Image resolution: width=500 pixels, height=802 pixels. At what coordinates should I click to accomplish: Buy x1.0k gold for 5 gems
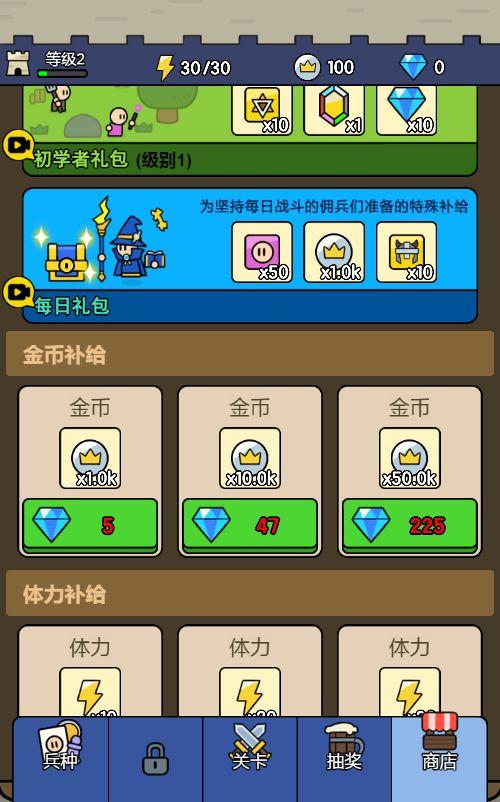tap(90, 525)
